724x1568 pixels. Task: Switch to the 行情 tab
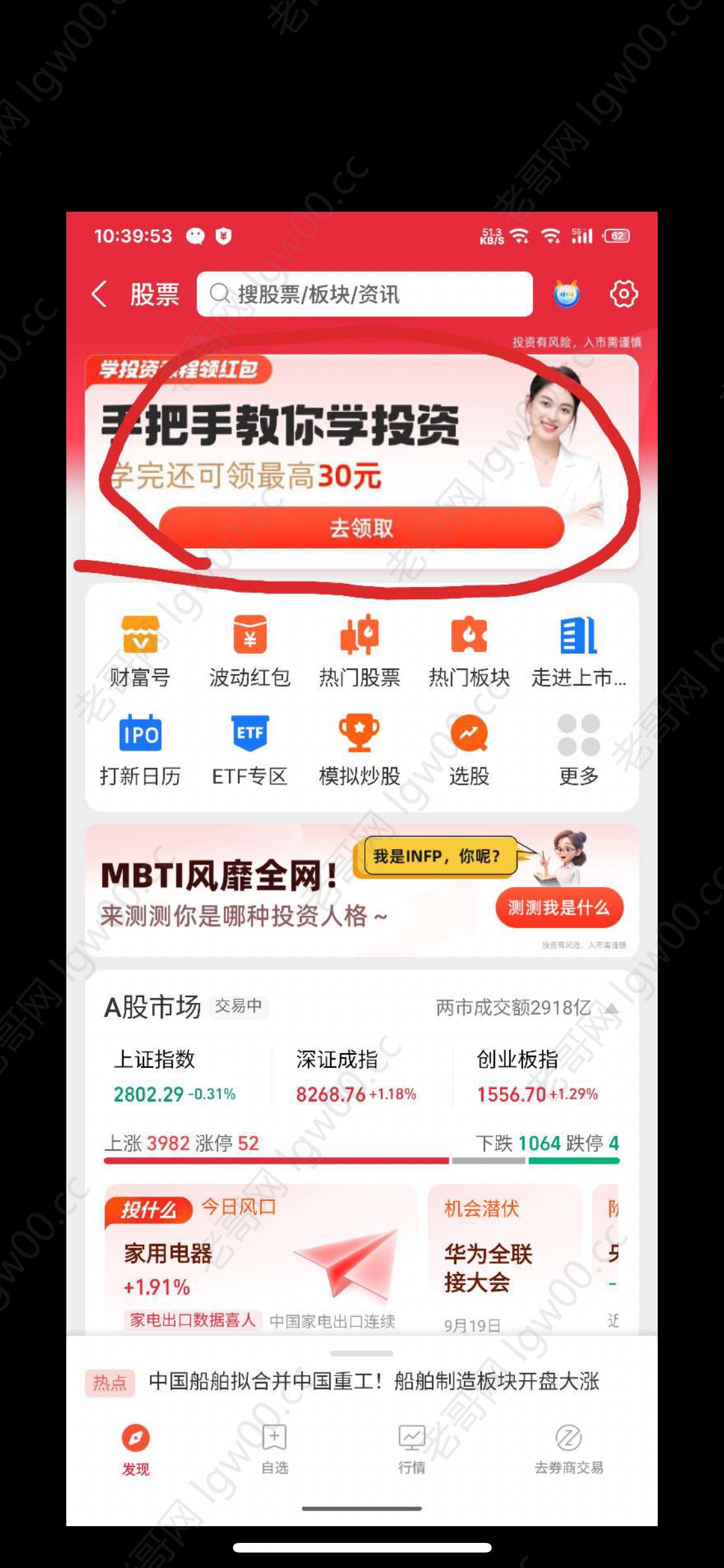click(411, 1449)
